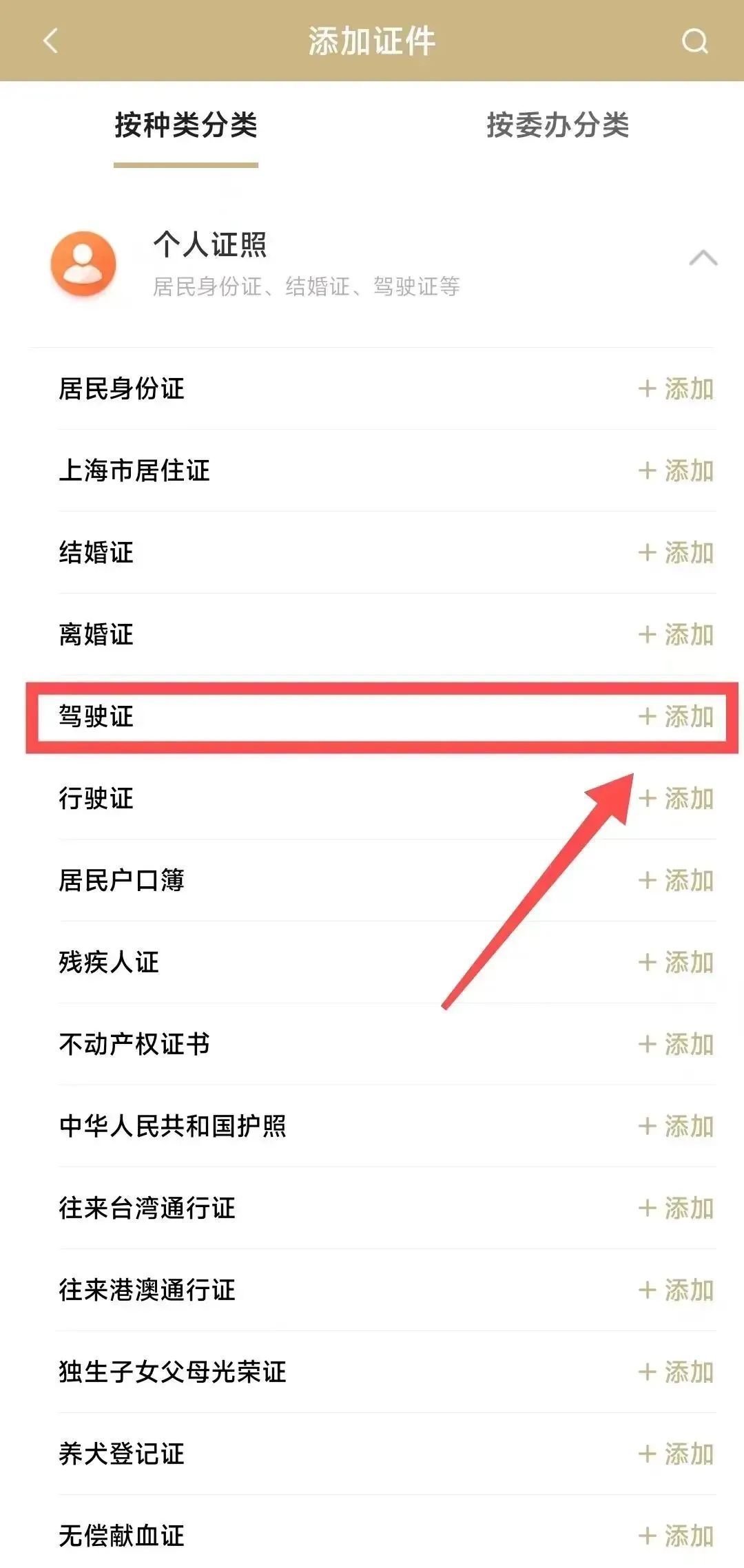This screenshot has width=744, height=1568.
Task: Open the search icon in header
Action: (x=694, y=41)
